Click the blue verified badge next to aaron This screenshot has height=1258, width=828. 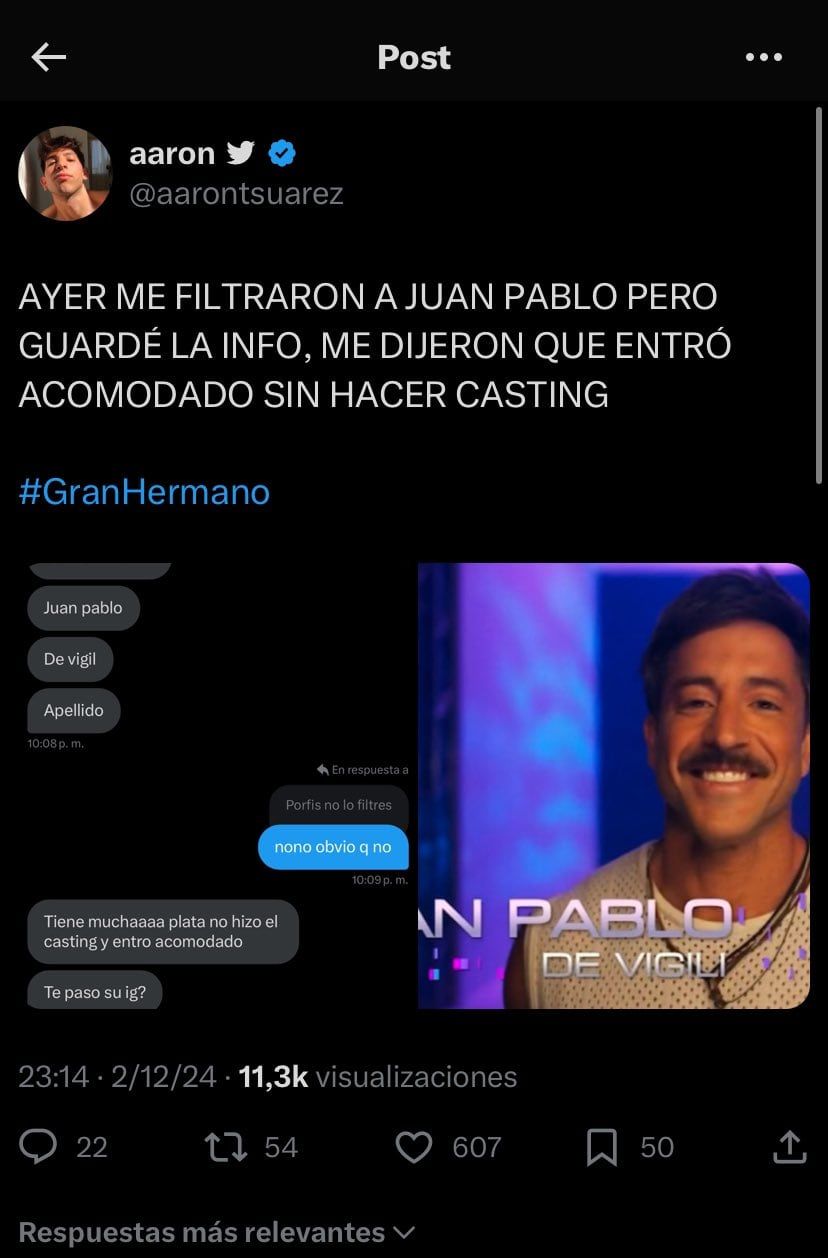point(281,153)
